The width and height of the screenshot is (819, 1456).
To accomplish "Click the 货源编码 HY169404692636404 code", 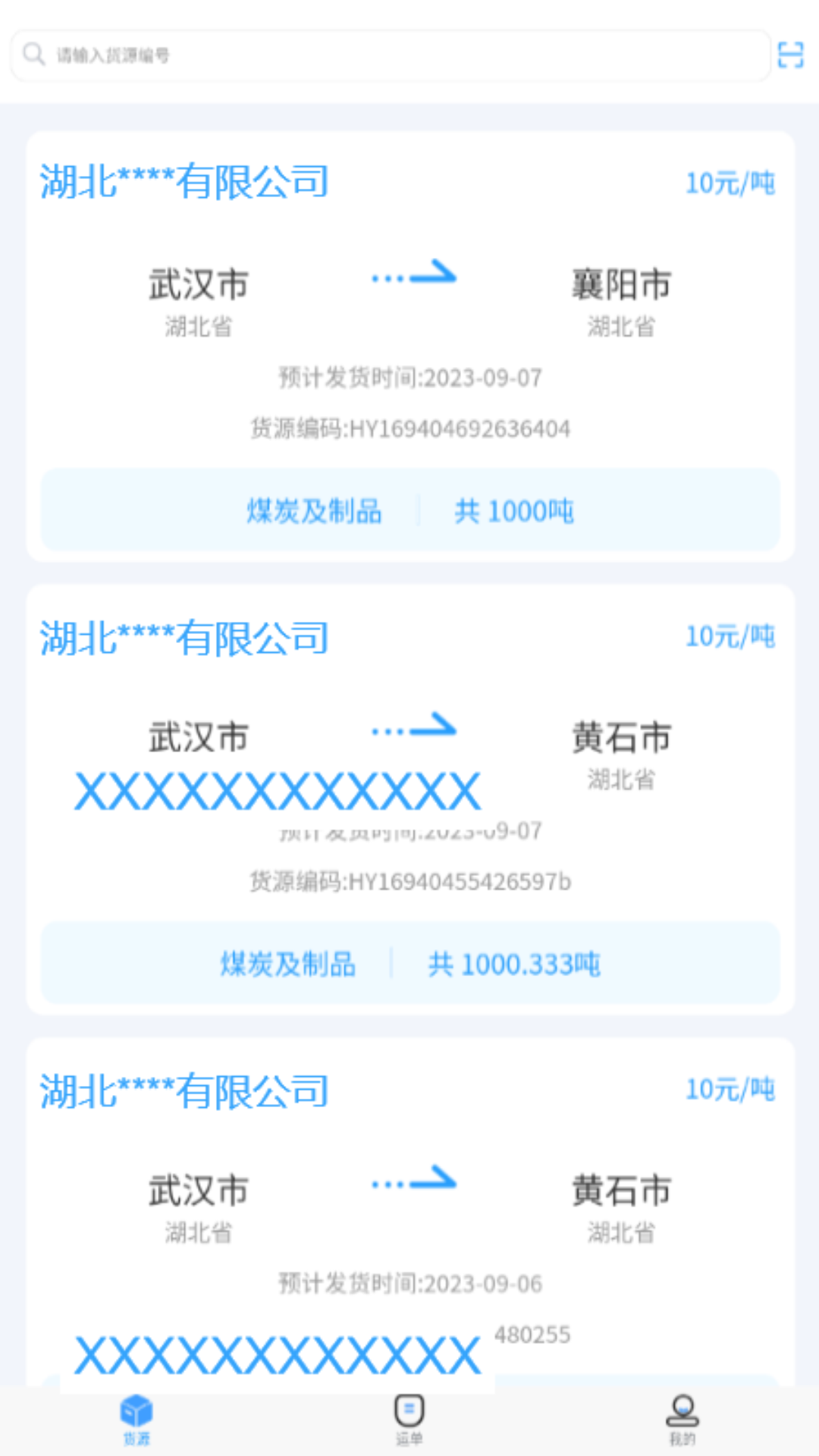I will (x=409, y=428).
